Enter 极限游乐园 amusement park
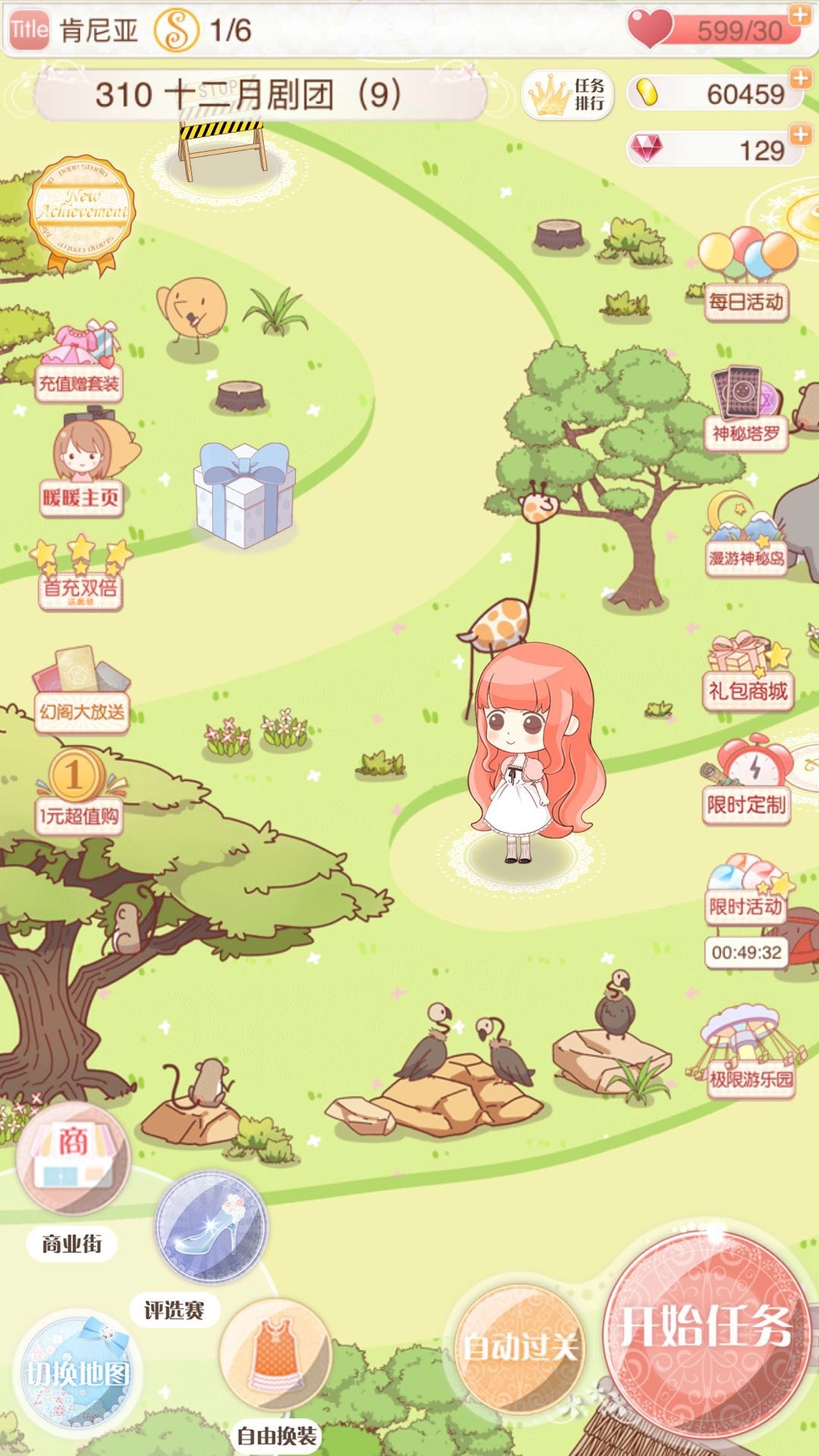The height and width of the screenshot is (1456, 819). [749, 1054]
